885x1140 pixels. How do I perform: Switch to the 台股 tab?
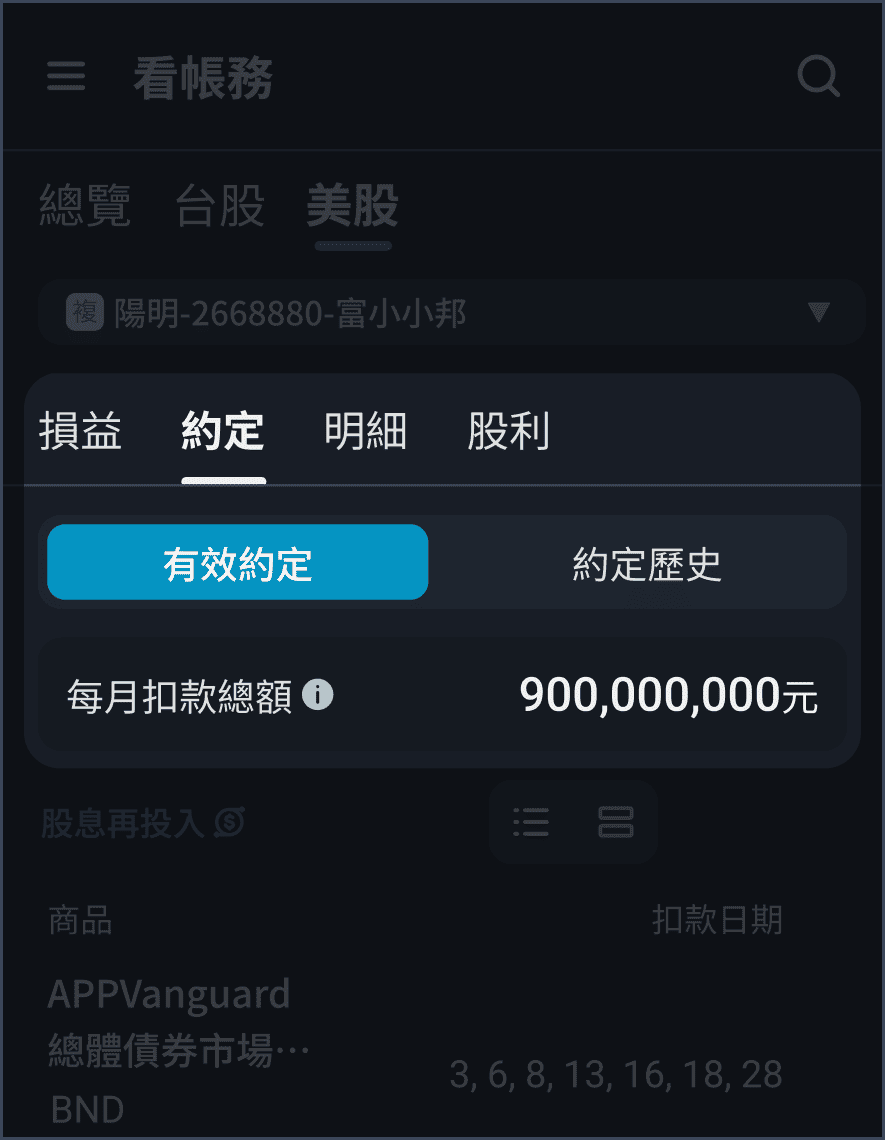tap(220, 207)
